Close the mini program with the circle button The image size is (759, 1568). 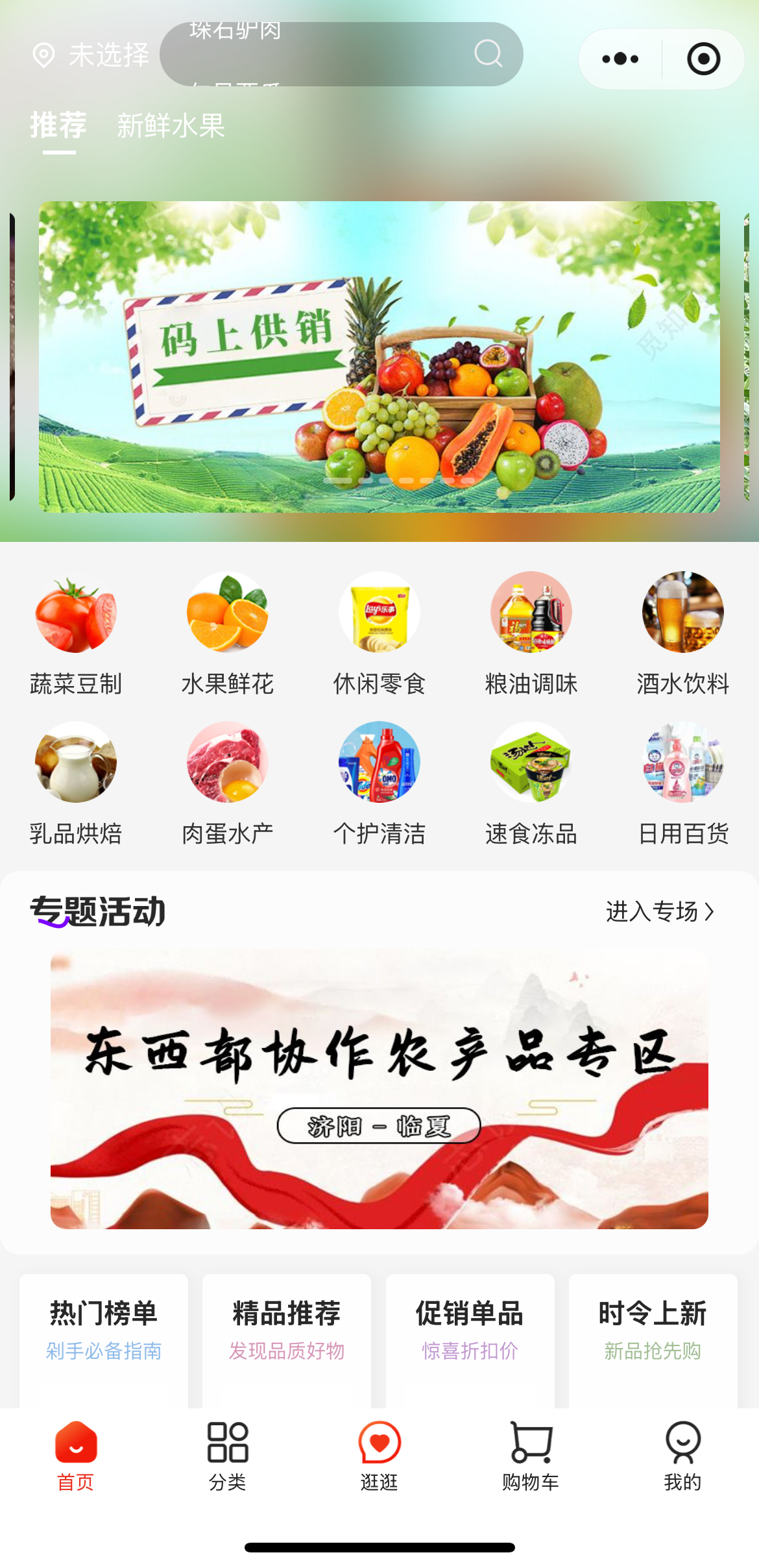(x=703, y=59)
